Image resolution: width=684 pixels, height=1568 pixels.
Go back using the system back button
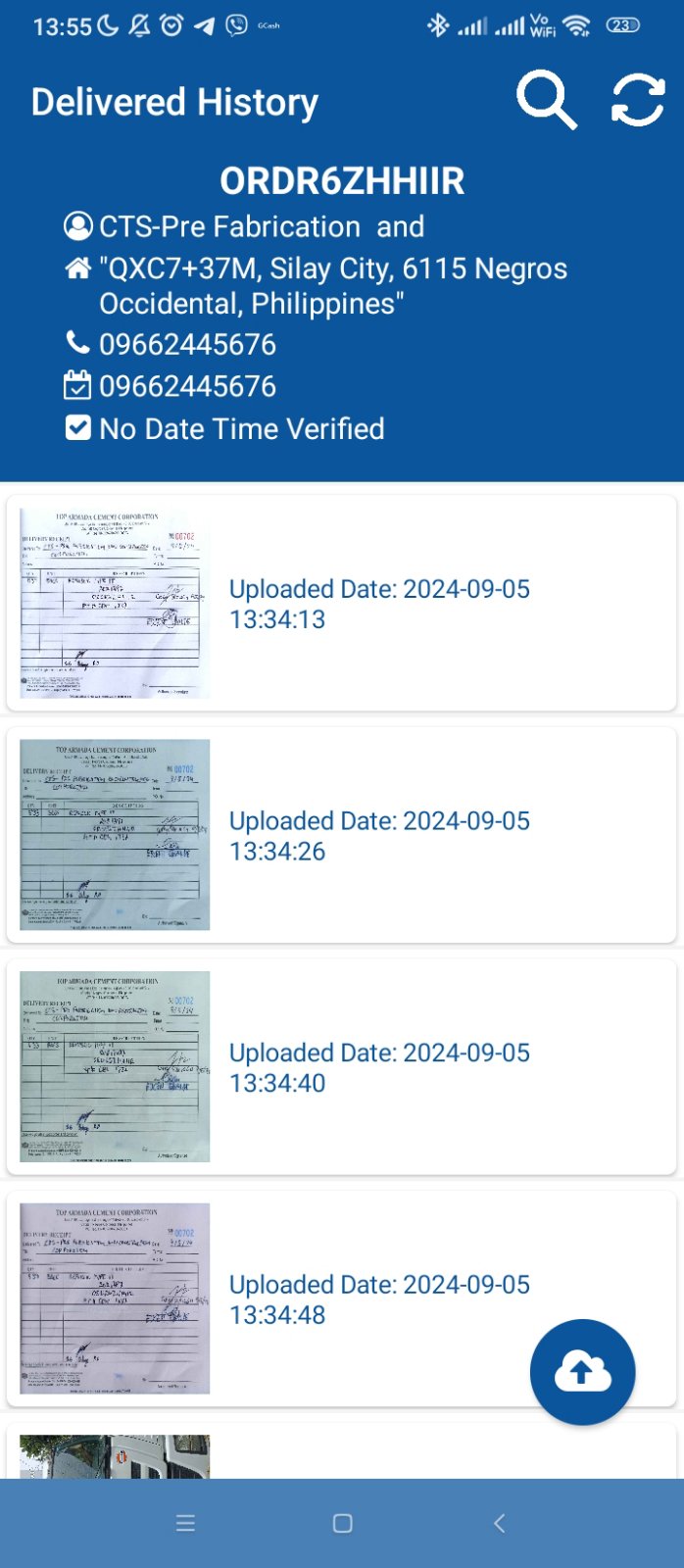[x=499, y=1523]
